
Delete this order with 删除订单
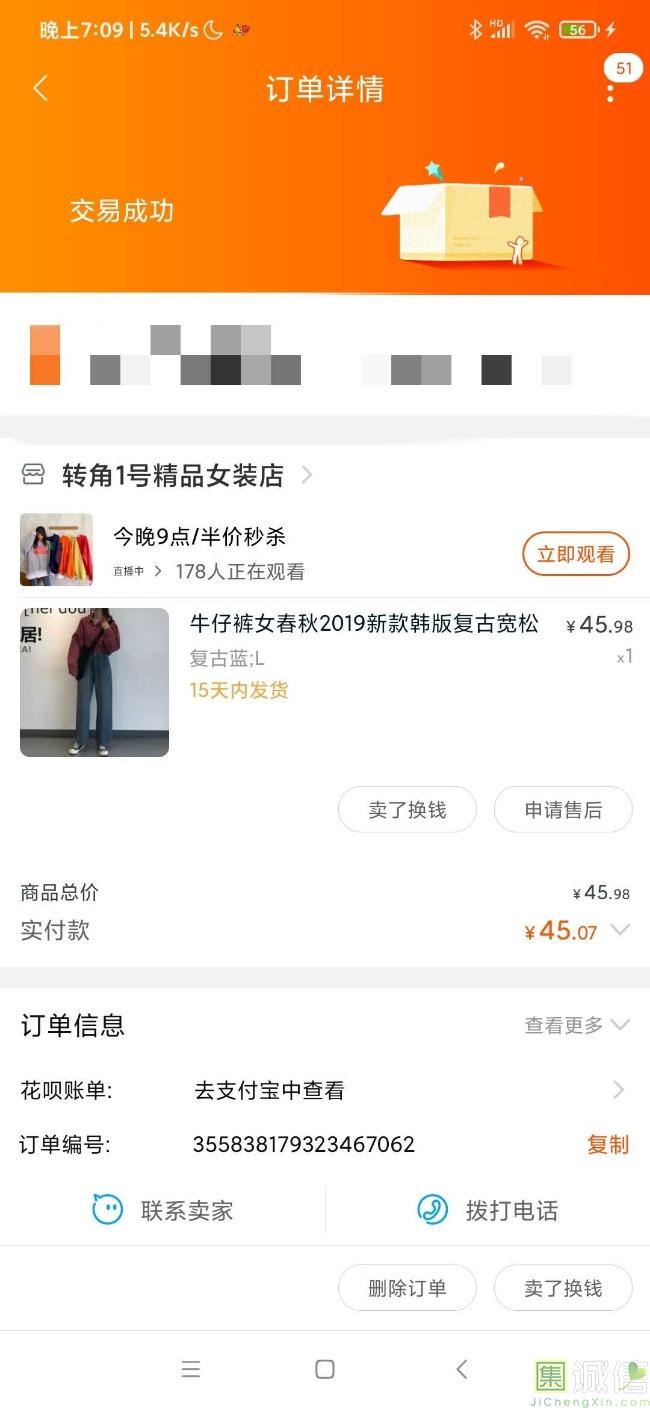point(407,1288)
